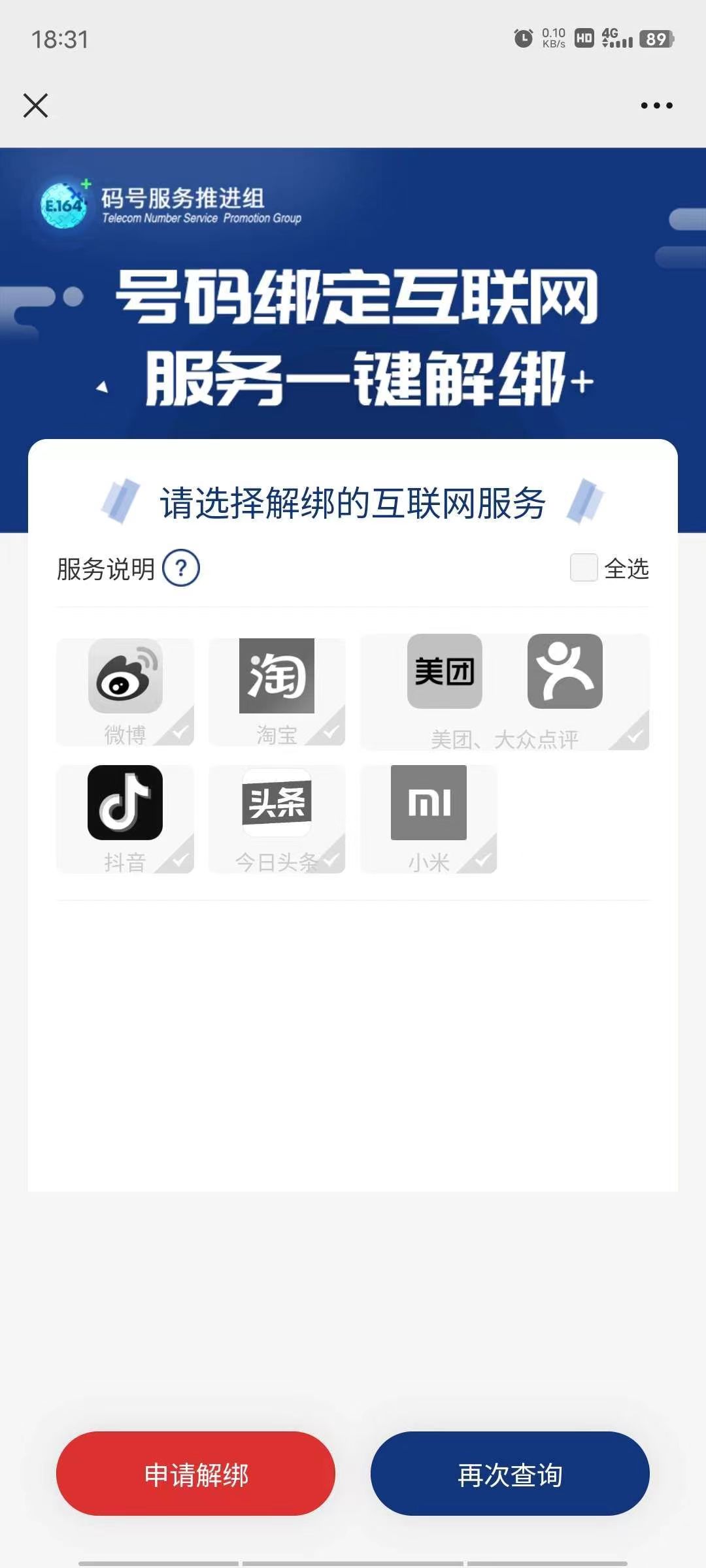Toggle the checkmark on the 微博 tile
706x1568 pixels.
[x=177, y=733]
